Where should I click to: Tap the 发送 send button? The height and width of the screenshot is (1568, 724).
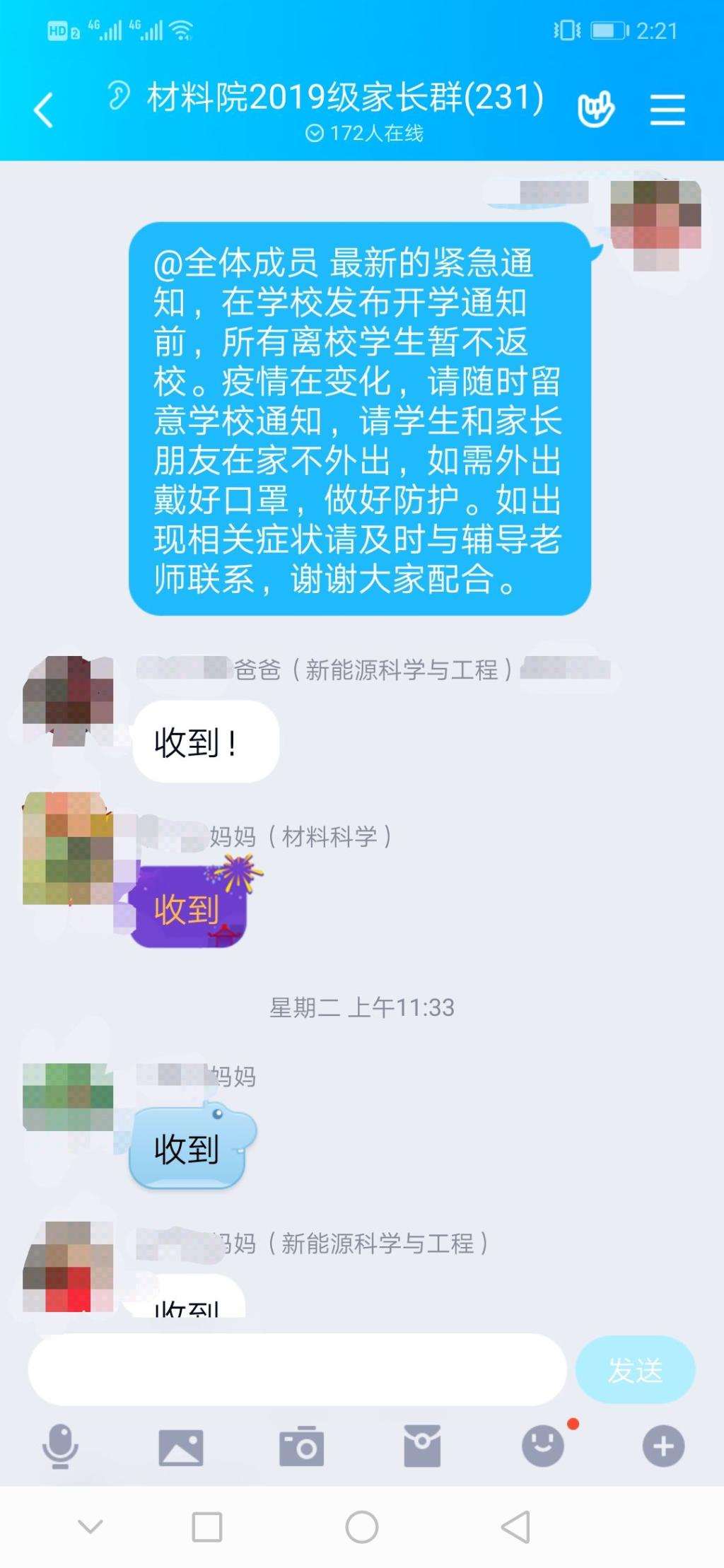pos(635,1369)
